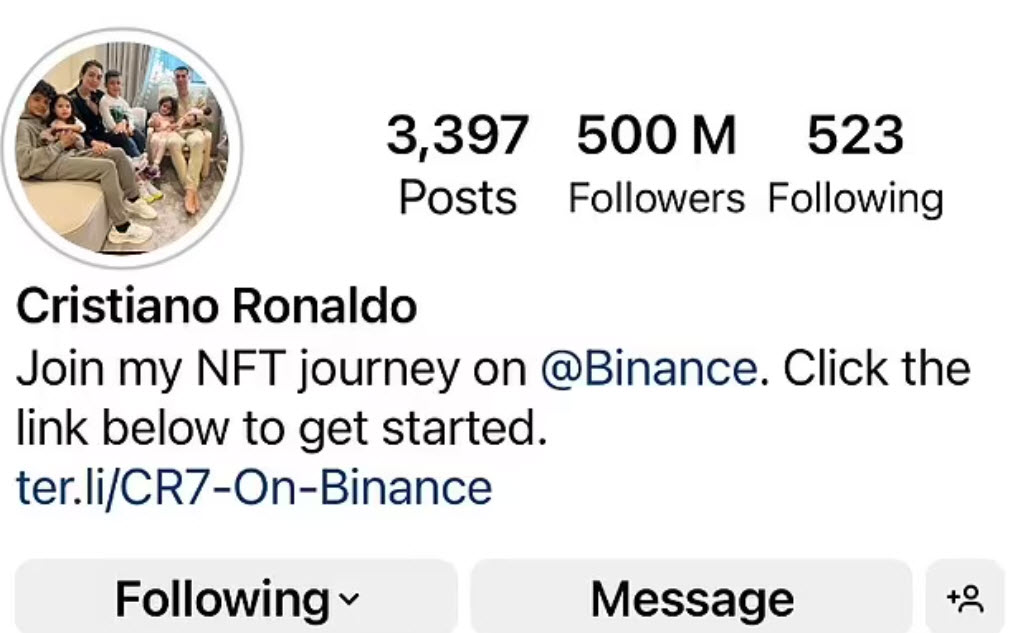Open the ter.li/CR7-On-Binance link
The image size is (1033, 633).
coord(254,487)
